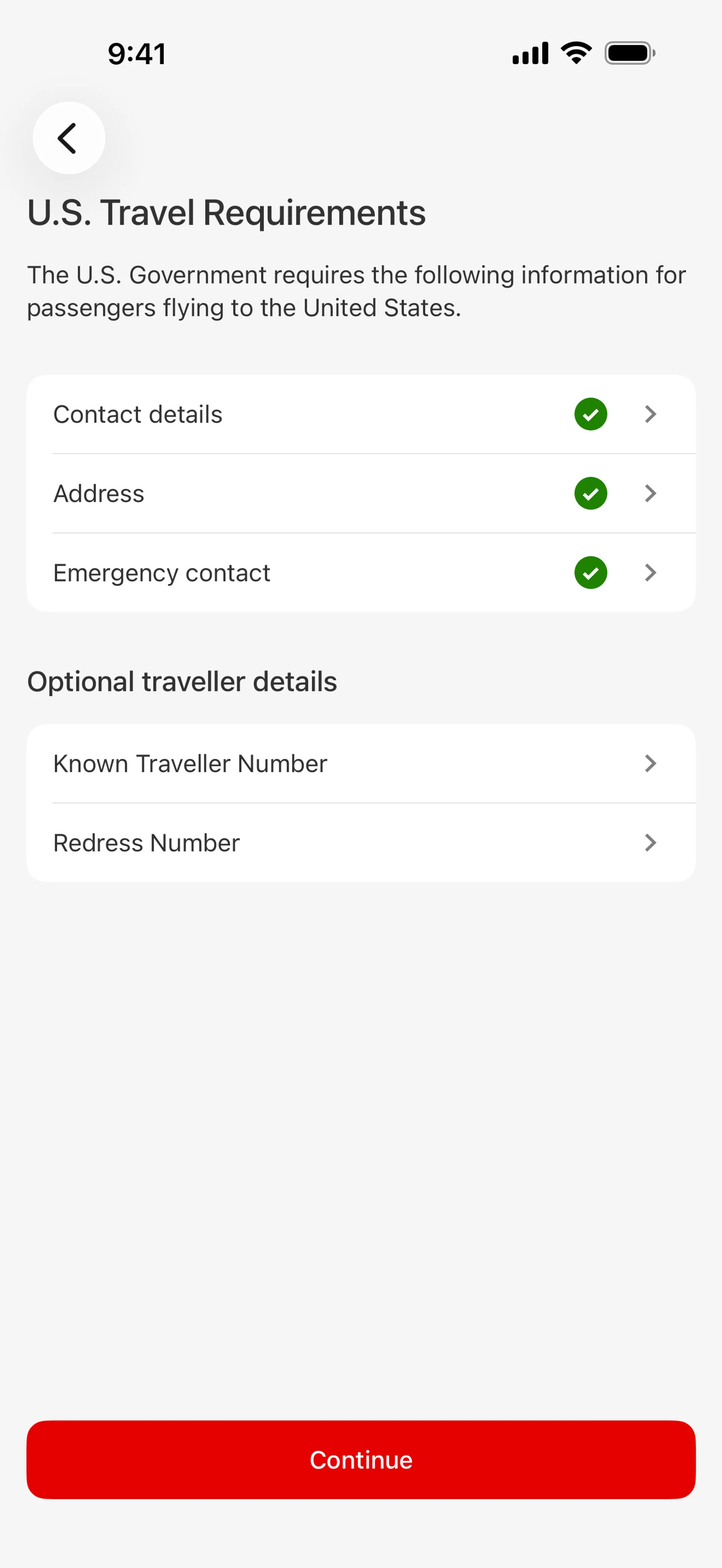Open the Redress Number row

click(360, 843)
